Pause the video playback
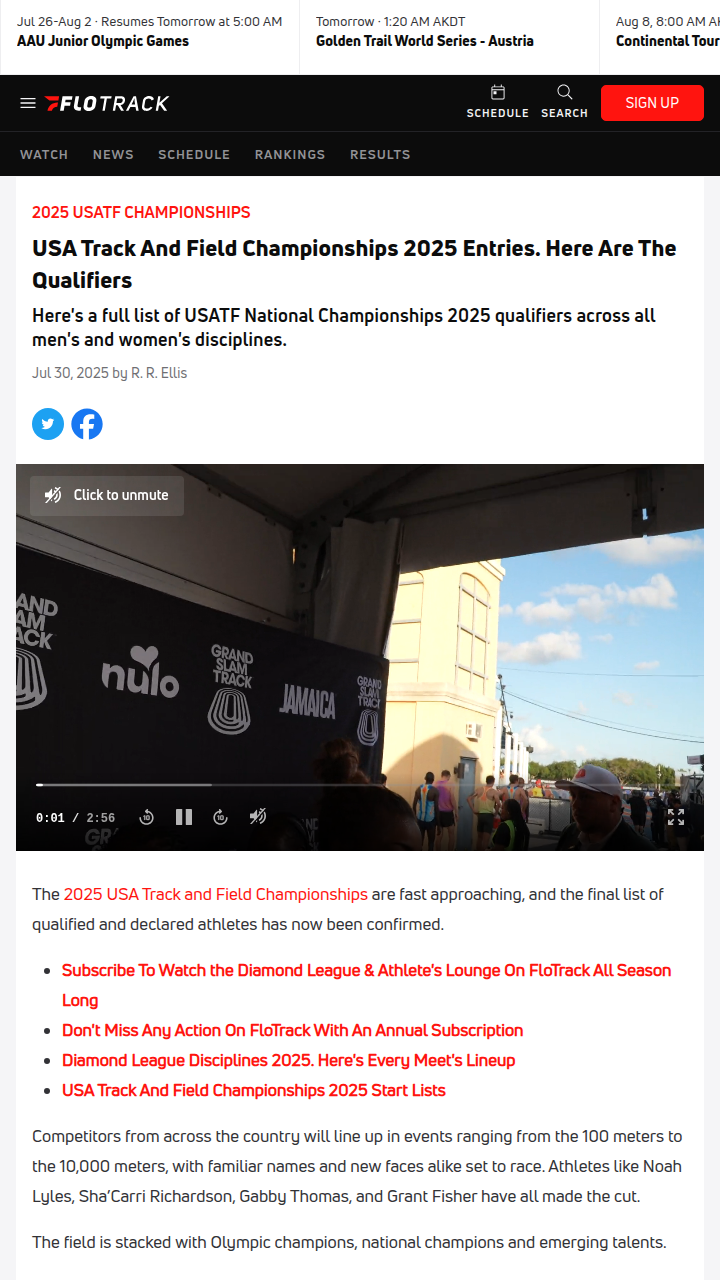The height and width of the screenshot is (1280, 720). 184,817
